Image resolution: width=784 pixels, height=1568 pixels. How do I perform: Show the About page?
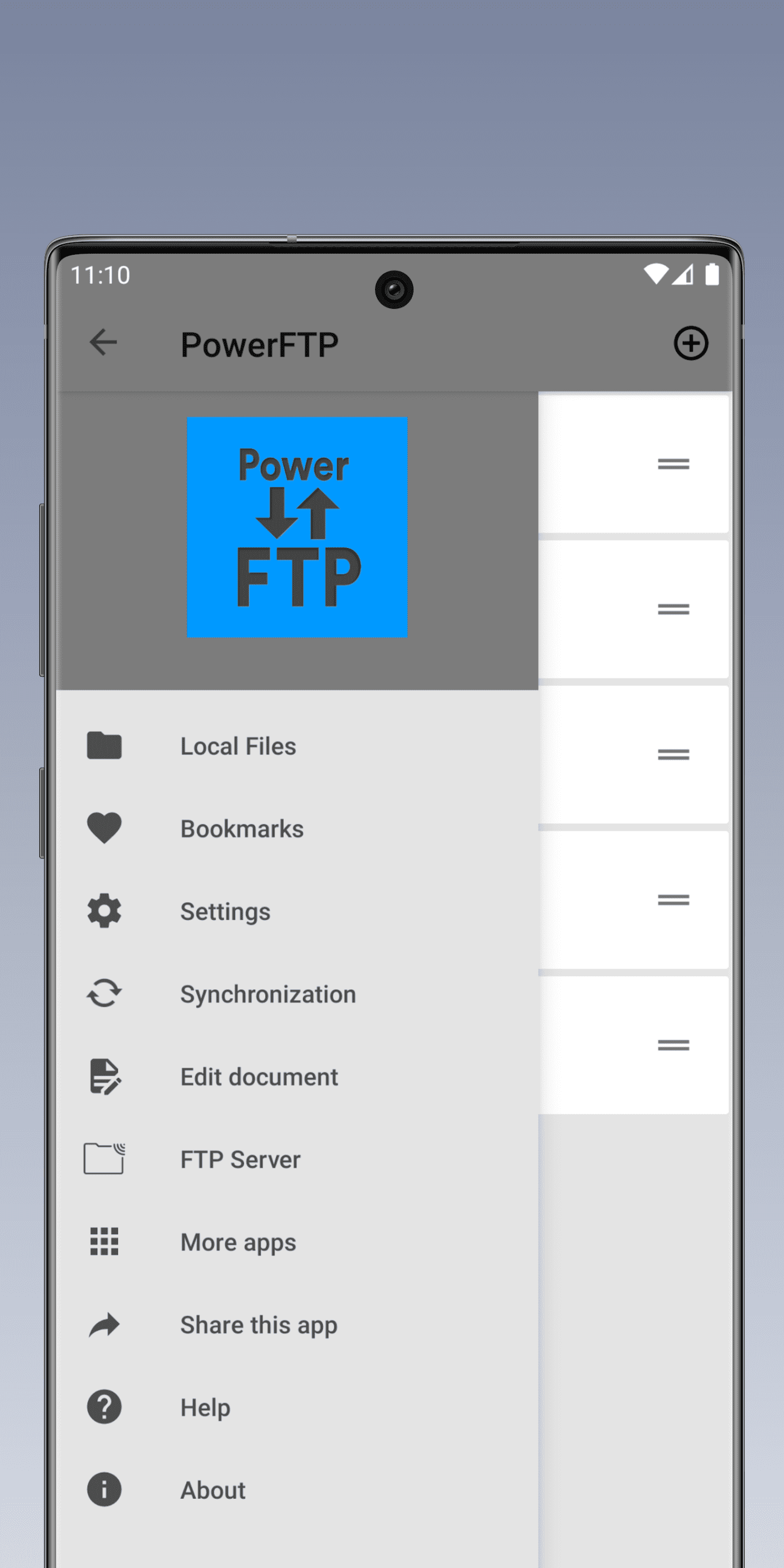[213, 1491]
